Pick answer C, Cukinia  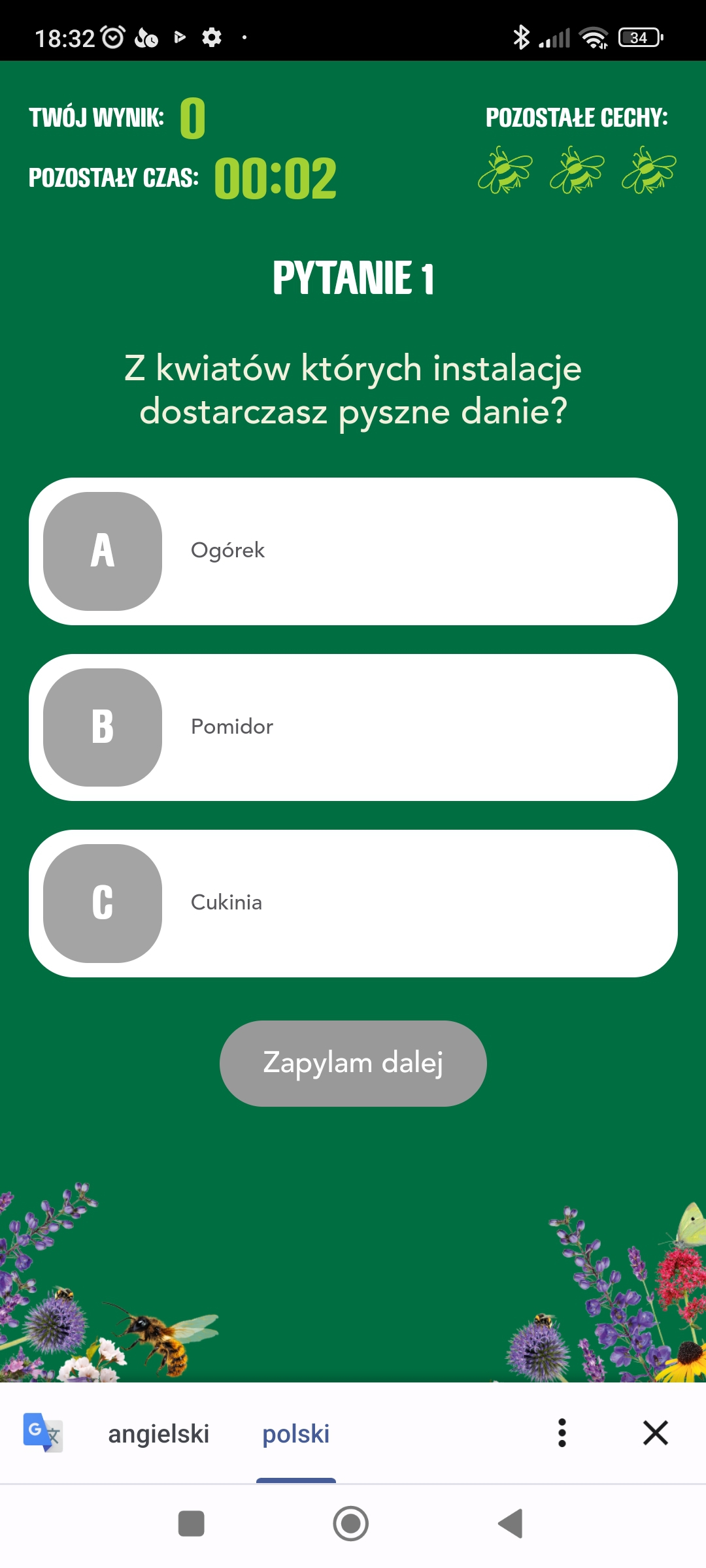click(353, 903)
